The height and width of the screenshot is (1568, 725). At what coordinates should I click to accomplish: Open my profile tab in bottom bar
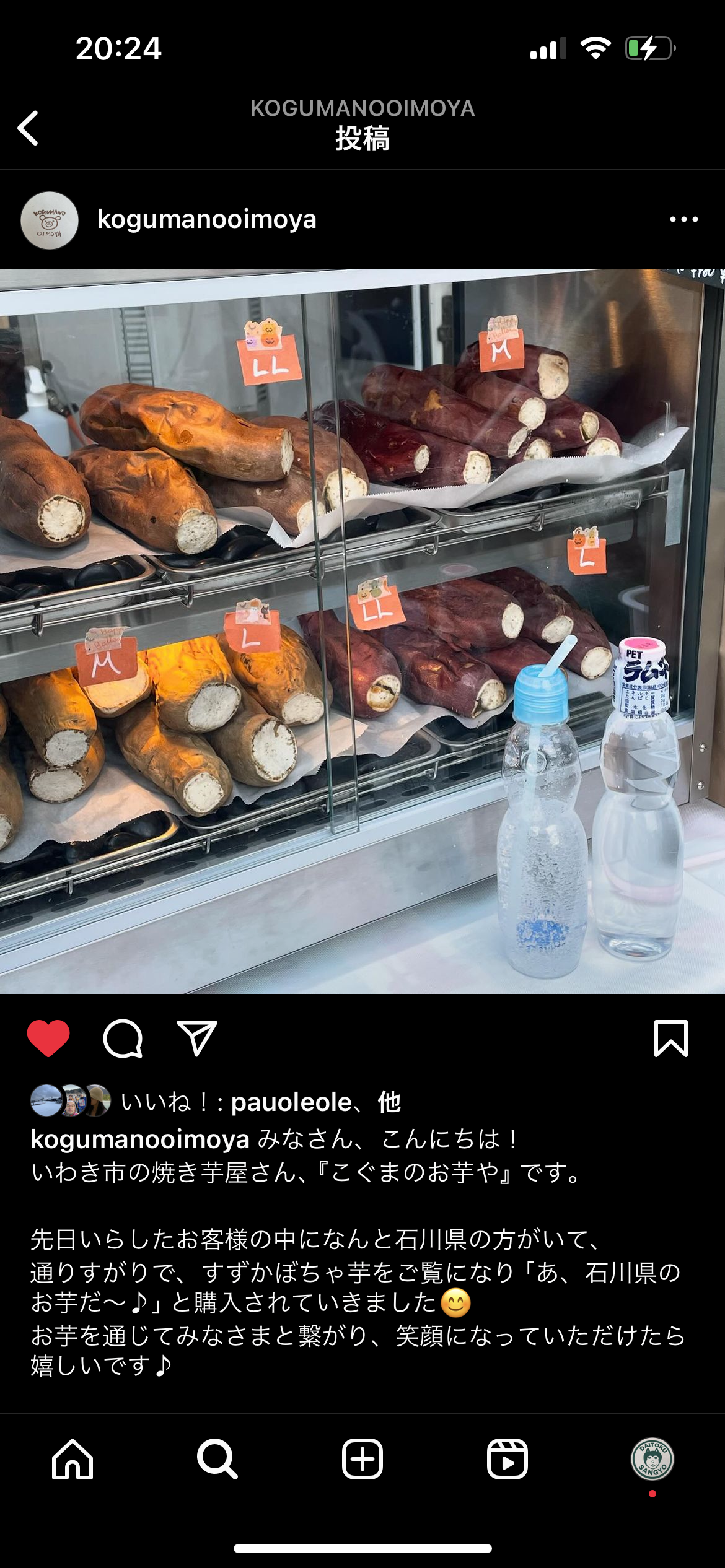[652, 1459]
